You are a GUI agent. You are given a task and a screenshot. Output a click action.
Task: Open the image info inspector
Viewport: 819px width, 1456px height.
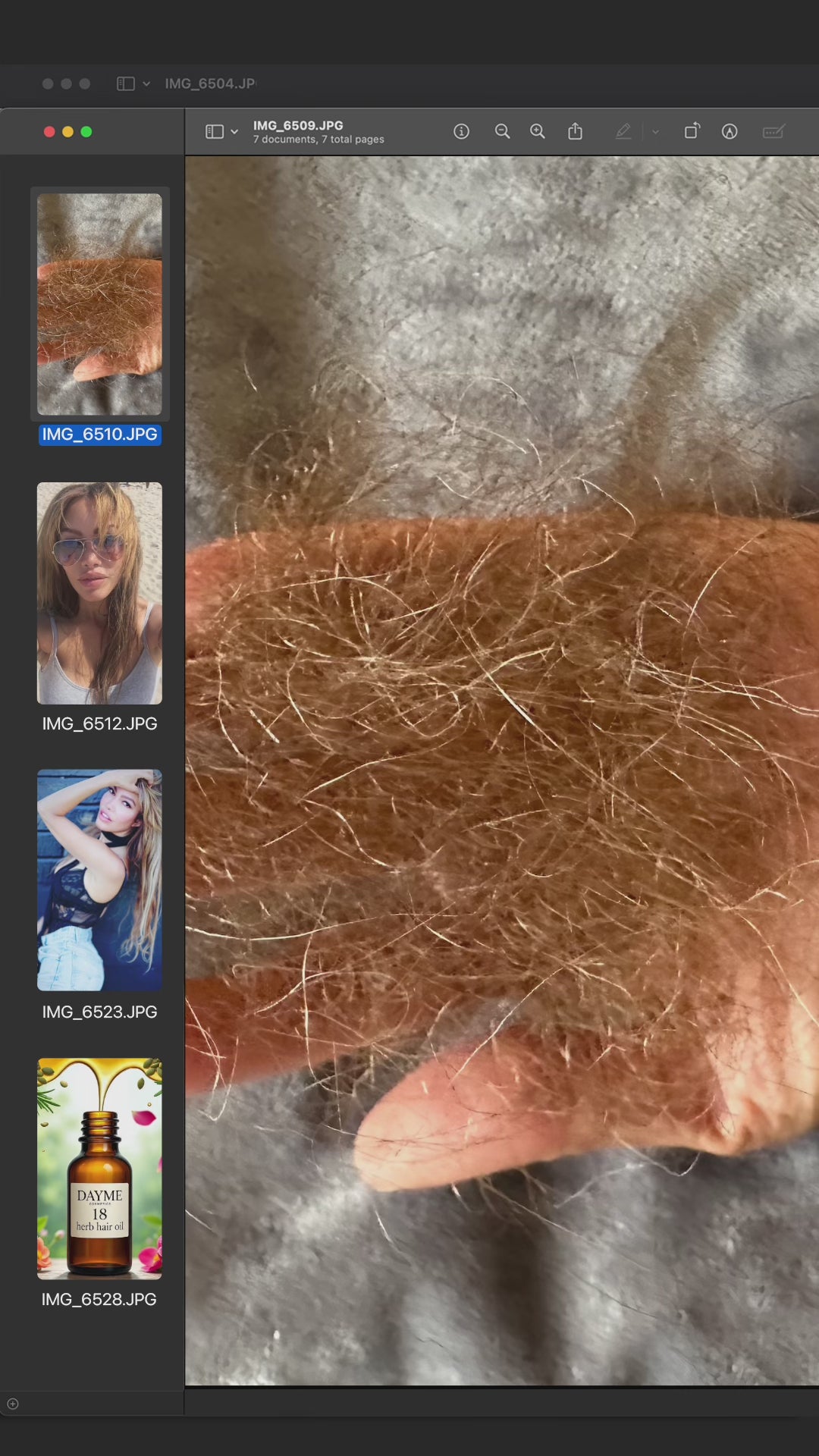[461, 132]
